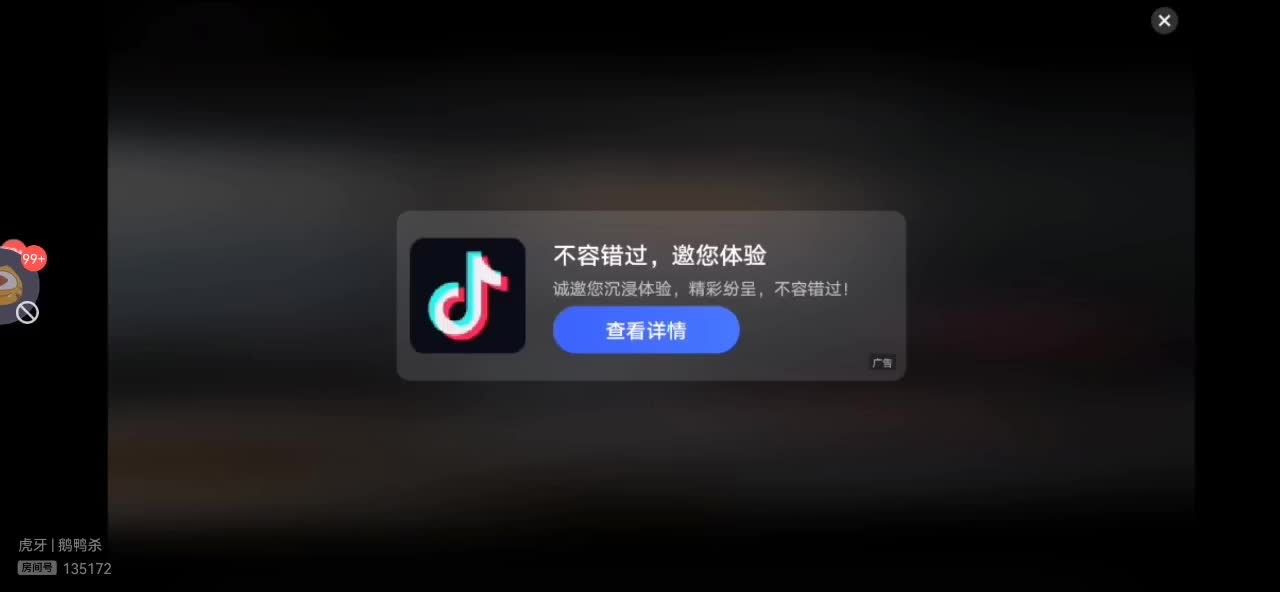Open the floating avatar with 99+ badge
The image size is (1280, 592).
pyautogui.click(x=14, y=283)
